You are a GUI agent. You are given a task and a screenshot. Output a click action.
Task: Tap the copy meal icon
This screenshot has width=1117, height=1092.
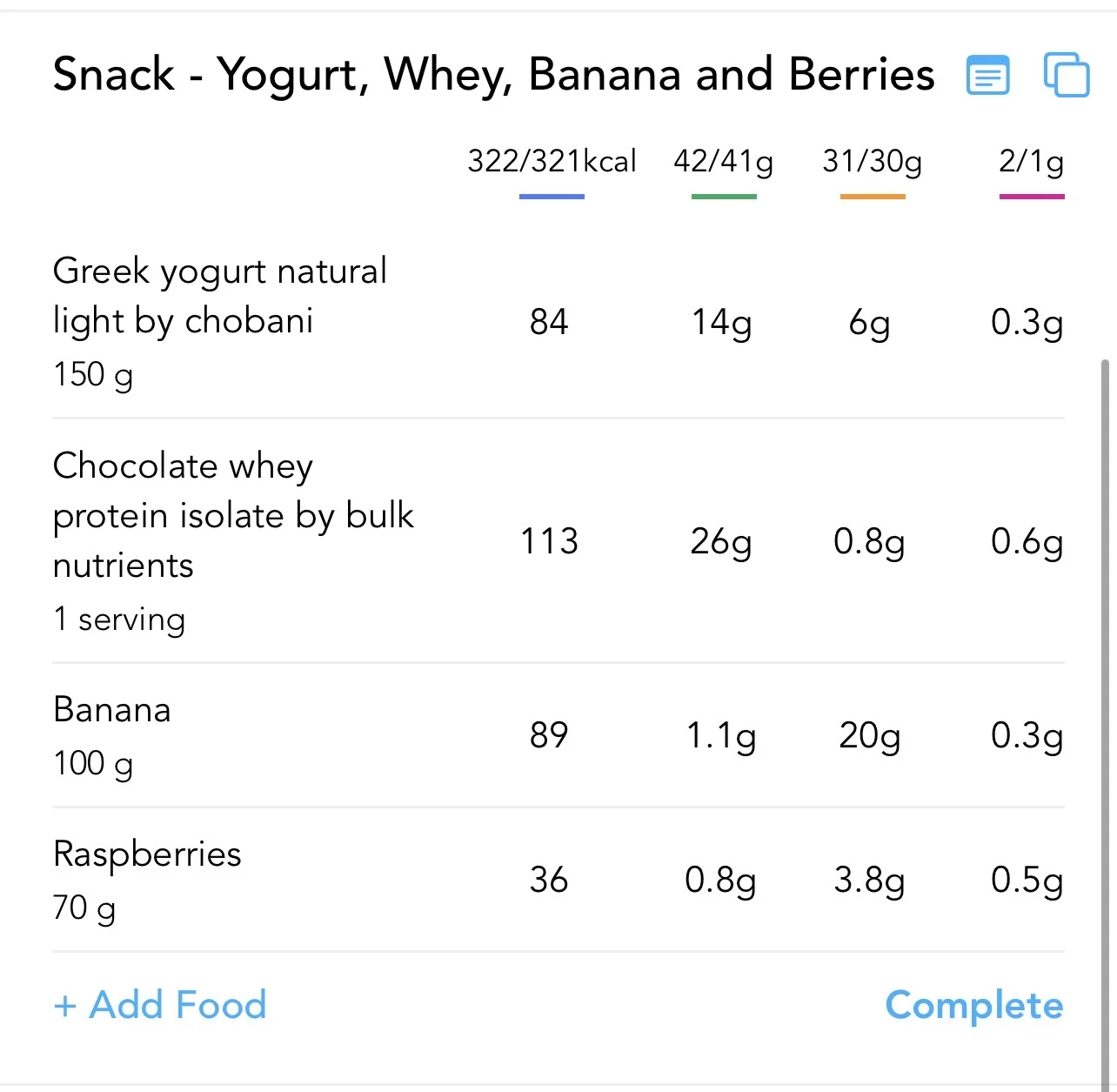1067,75
